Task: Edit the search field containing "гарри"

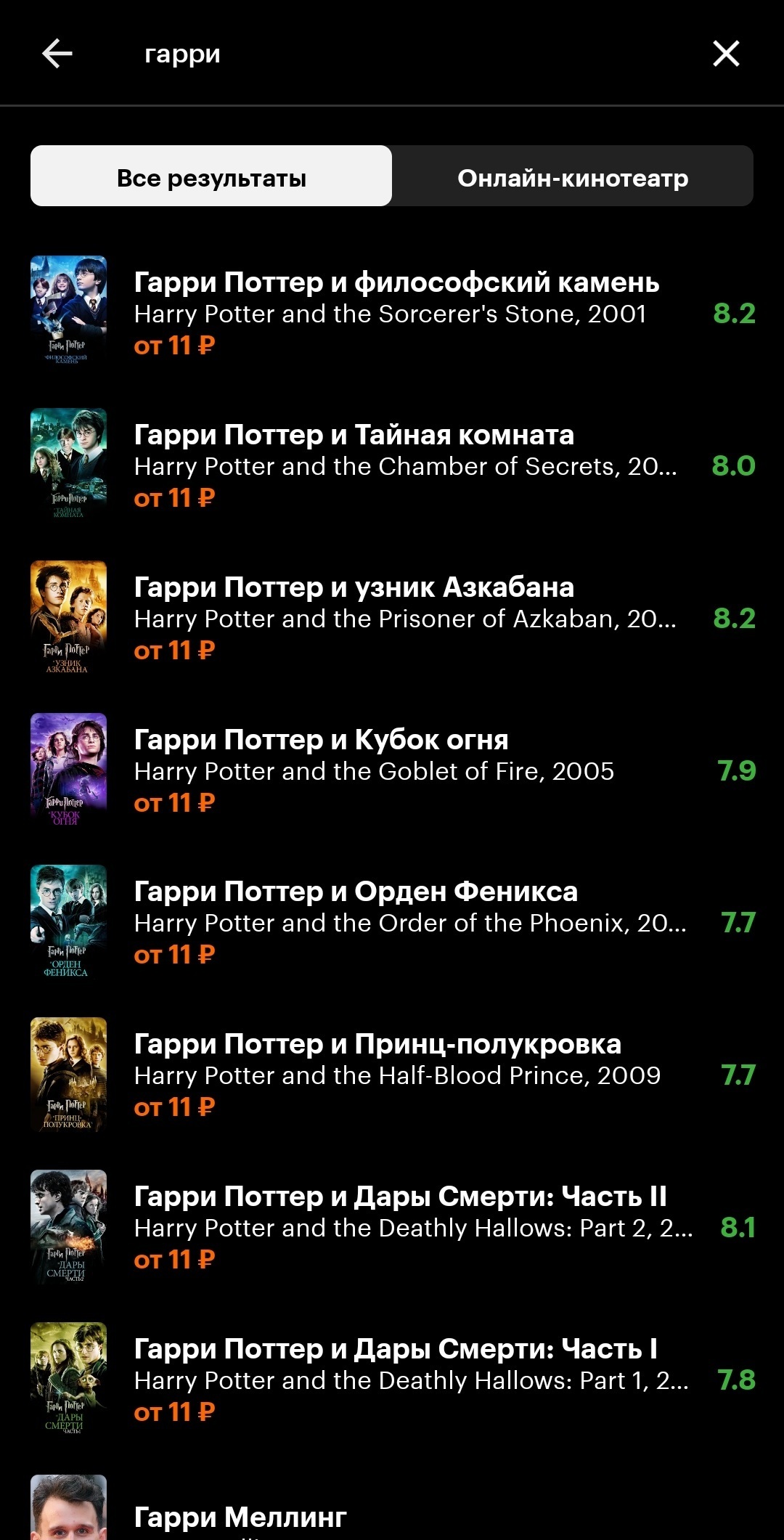Action: tap(407, 54)
